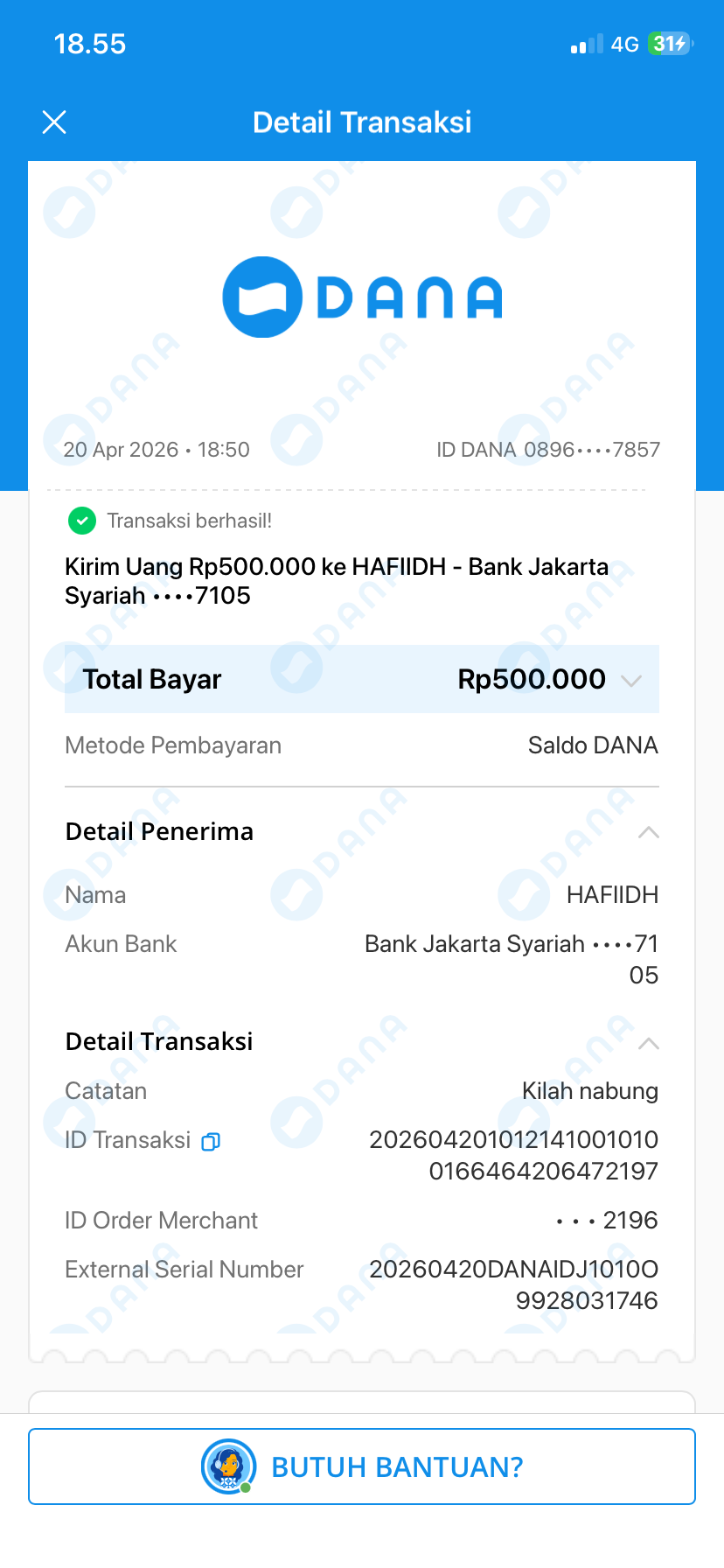Copy the ID Transaksi number
The width and height of the screenshot is (724, 1568).
(x=211, y=1141)
